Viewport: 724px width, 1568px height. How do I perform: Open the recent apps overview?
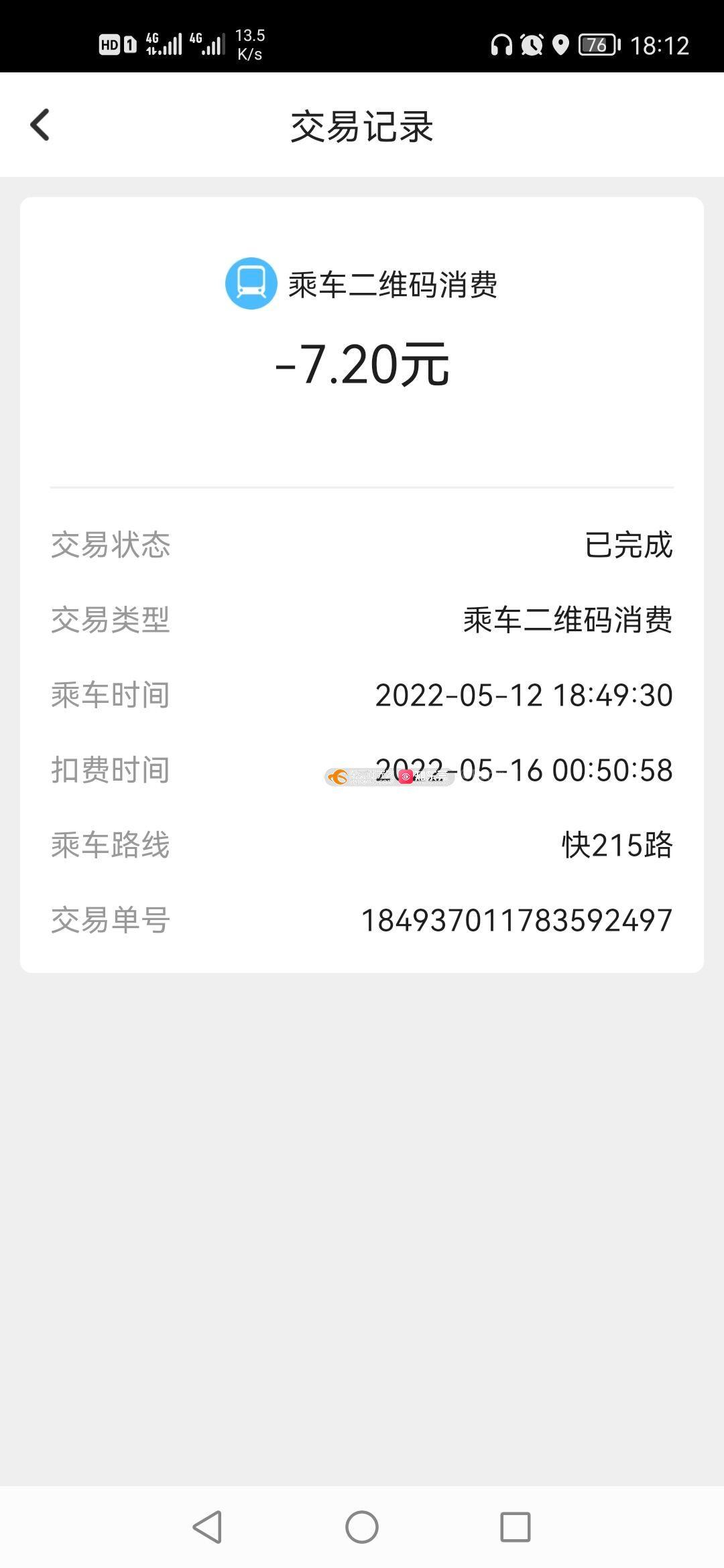point(516,1527)
